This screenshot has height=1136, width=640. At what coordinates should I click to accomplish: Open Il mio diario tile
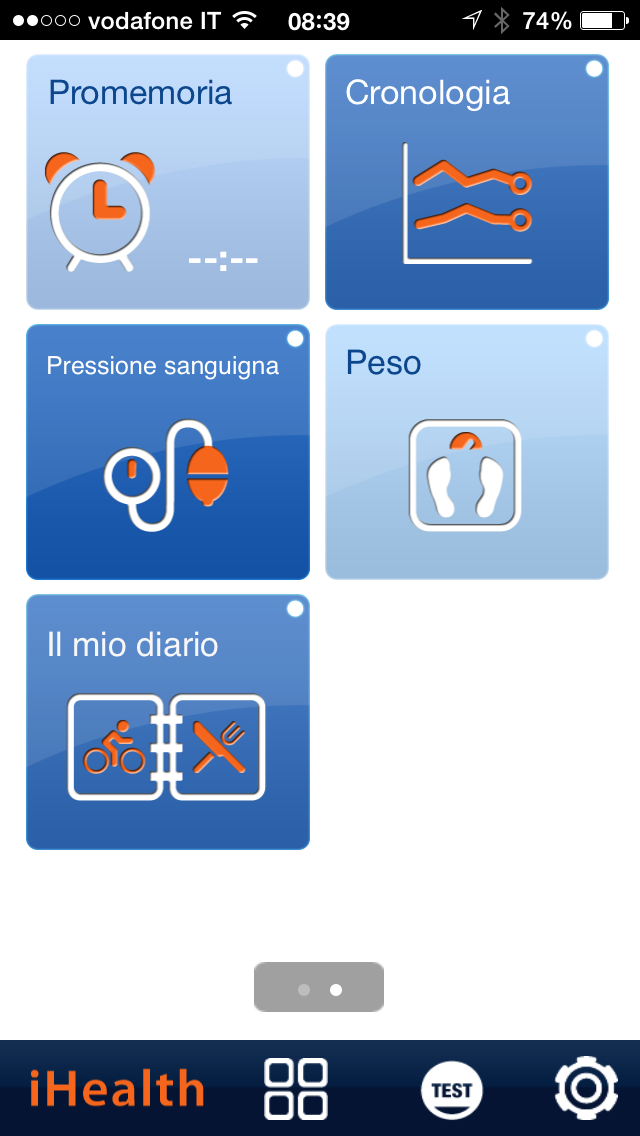[168, 722]
